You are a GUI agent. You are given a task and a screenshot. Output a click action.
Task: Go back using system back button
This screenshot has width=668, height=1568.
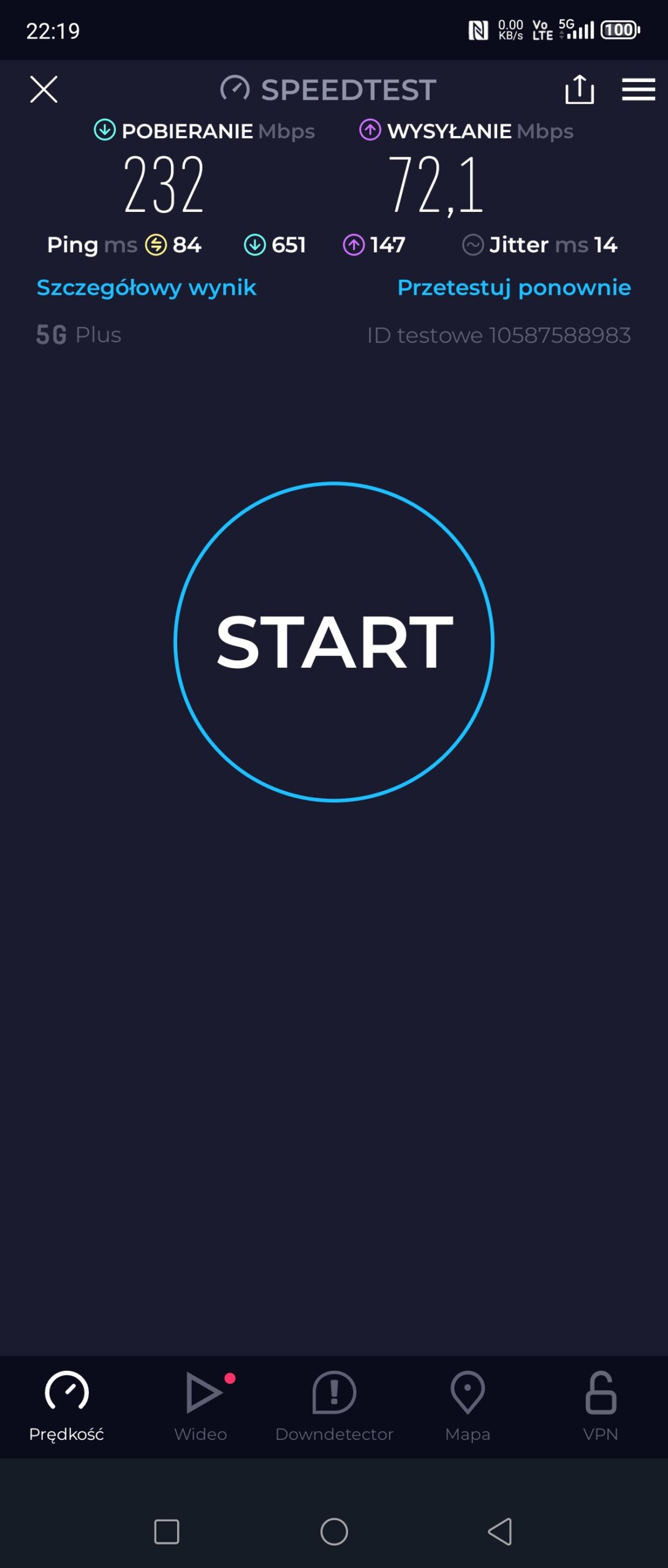[500, 1531]
